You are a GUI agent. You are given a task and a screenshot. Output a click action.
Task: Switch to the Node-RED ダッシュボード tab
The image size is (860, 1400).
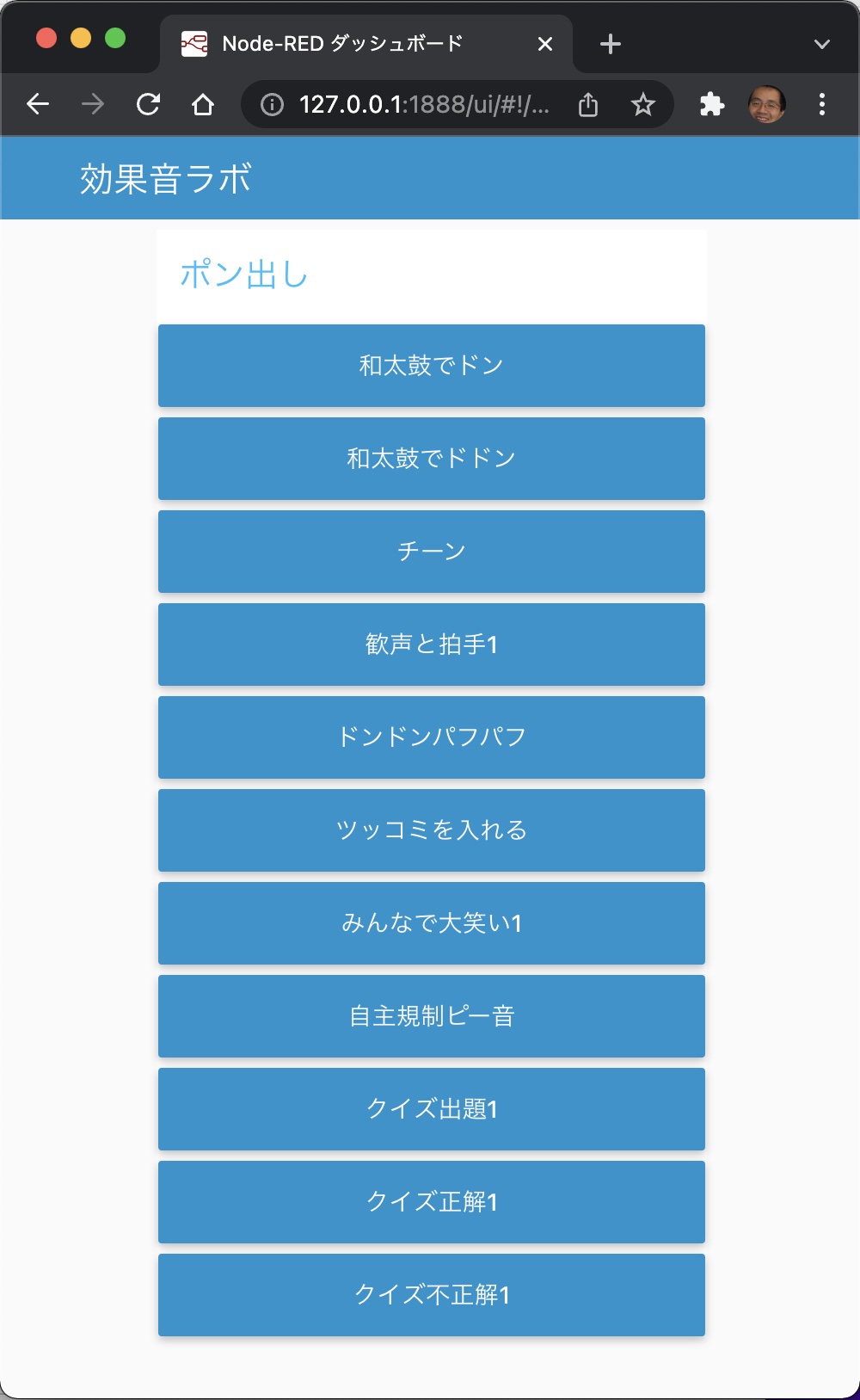[344, 44]
